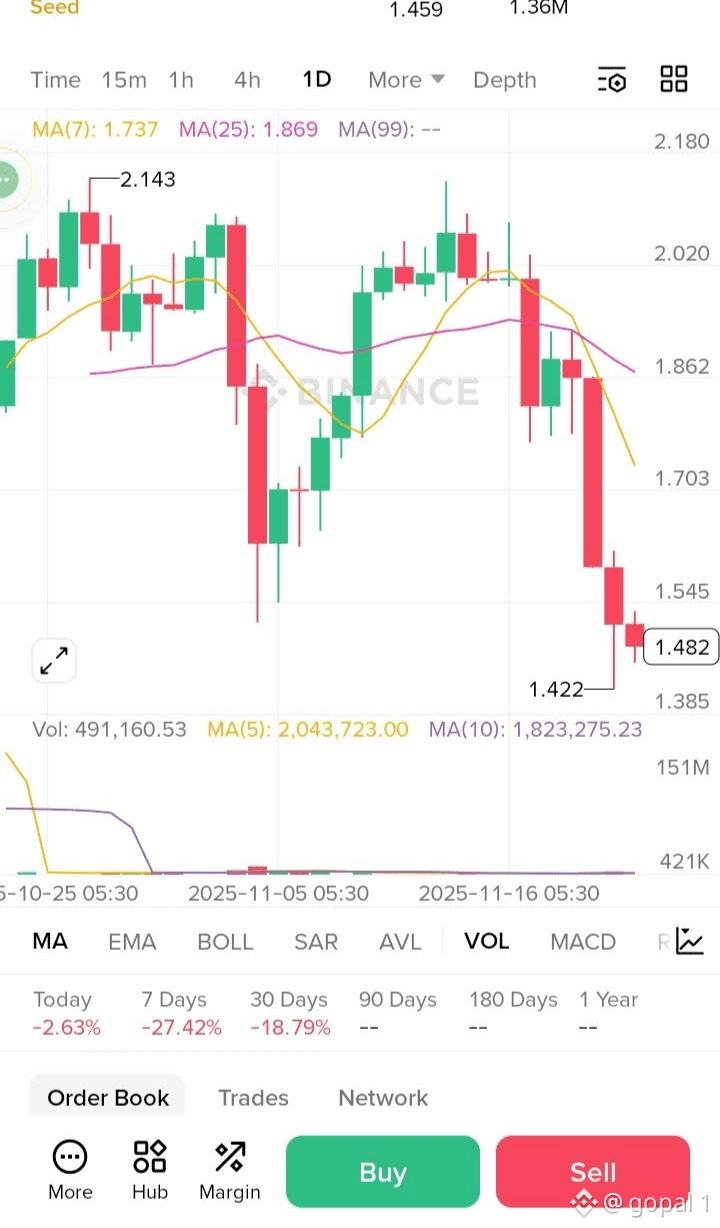Enable the EMA indicator
The width and height of the screenshot is (720, 1228).
[x=132, y=942]
